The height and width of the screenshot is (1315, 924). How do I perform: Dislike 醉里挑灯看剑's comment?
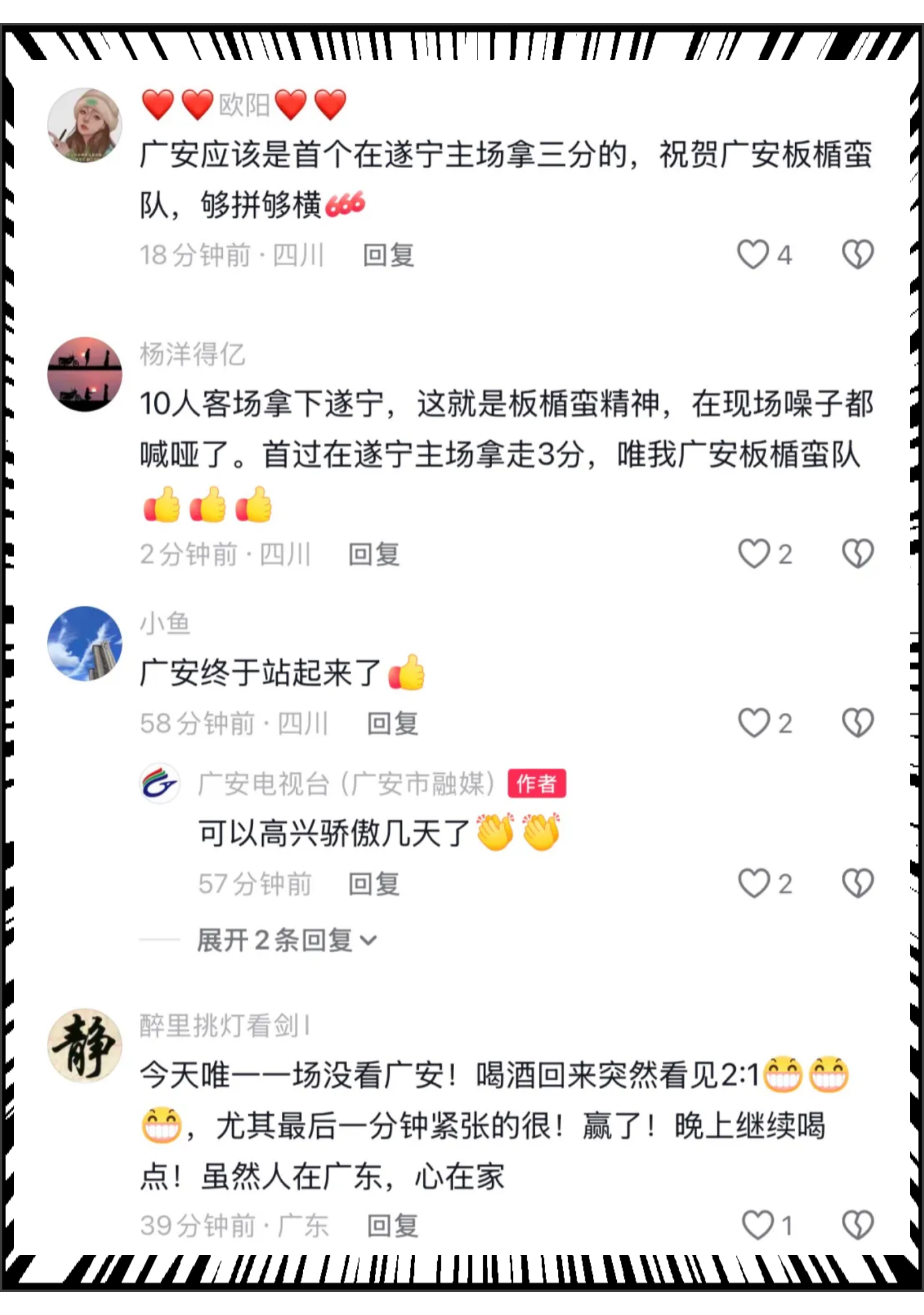[858, 1225]
